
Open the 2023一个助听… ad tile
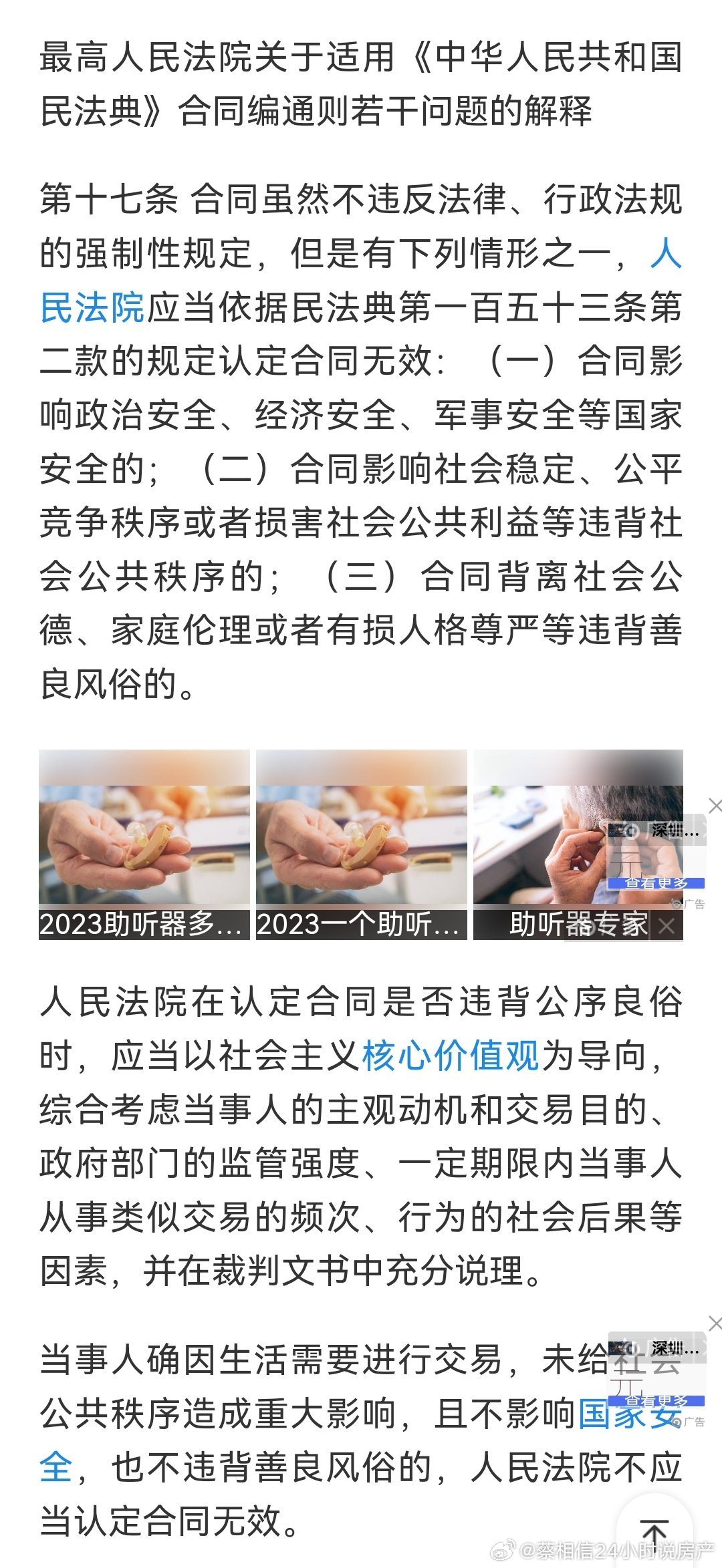[x=361, y=844]
